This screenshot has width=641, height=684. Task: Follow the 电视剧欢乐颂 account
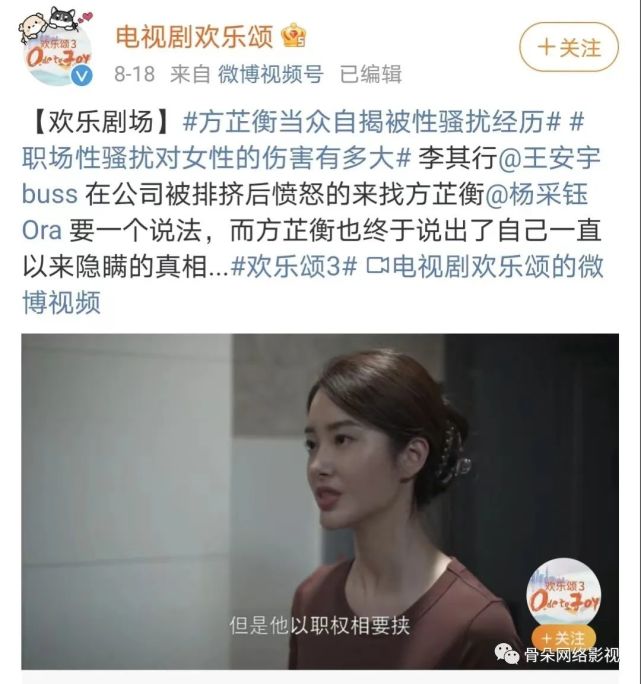point(569,47)
